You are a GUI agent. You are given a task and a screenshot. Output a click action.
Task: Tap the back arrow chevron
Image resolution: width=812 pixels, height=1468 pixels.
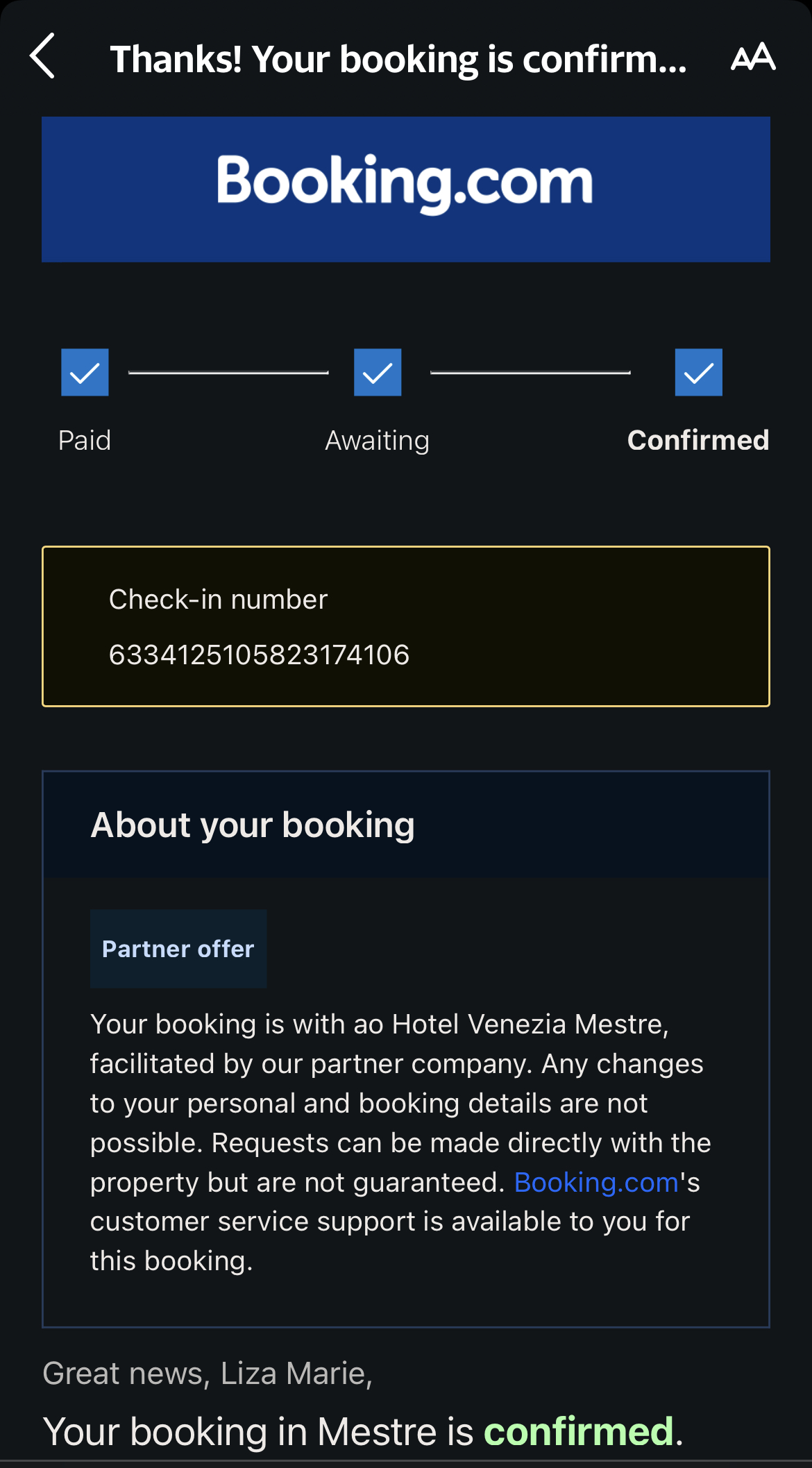click(x=44, y=58)
